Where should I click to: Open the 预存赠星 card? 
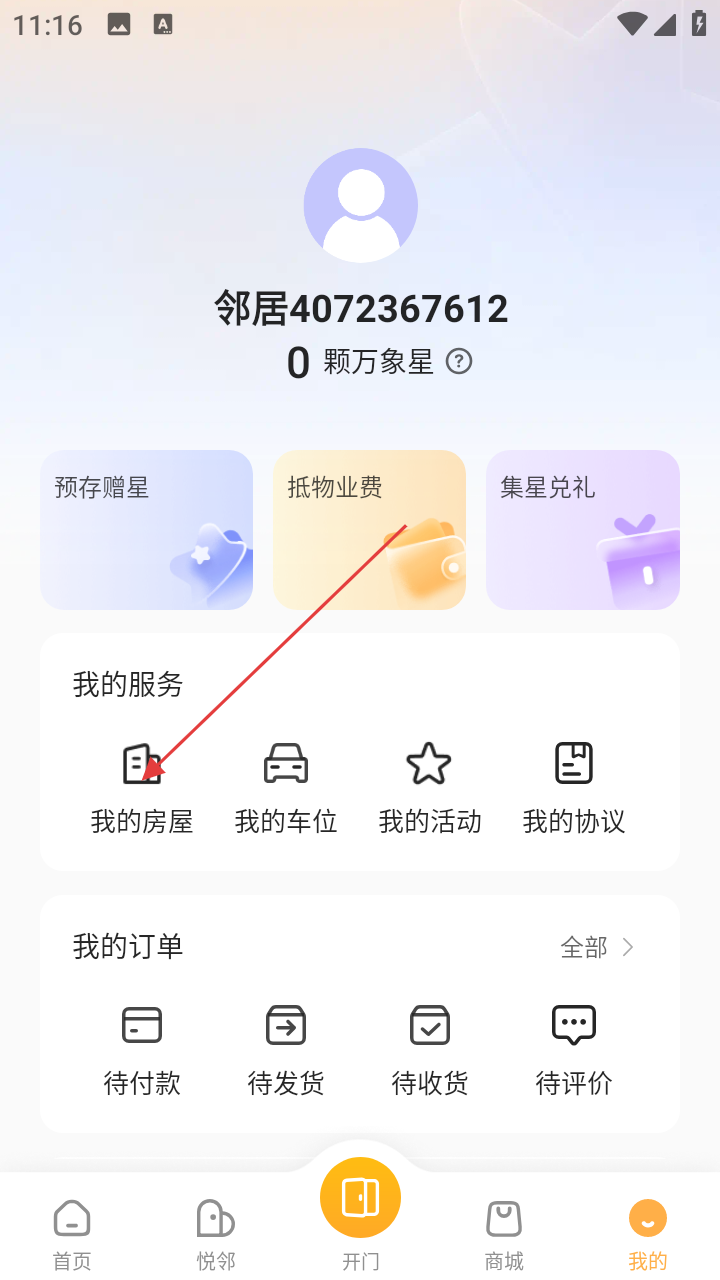pos(146,530)
